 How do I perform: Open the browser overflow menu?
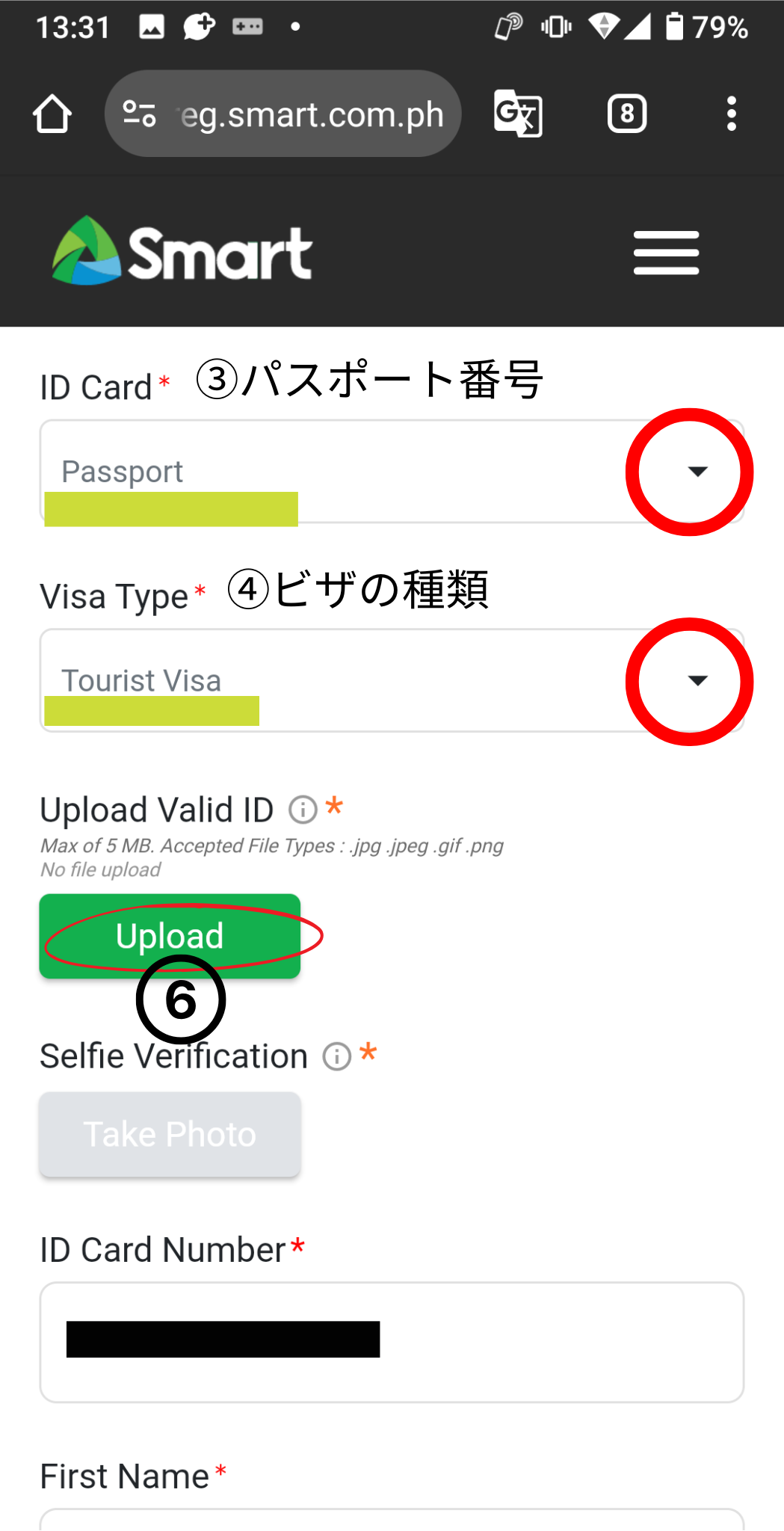(732, 114)
